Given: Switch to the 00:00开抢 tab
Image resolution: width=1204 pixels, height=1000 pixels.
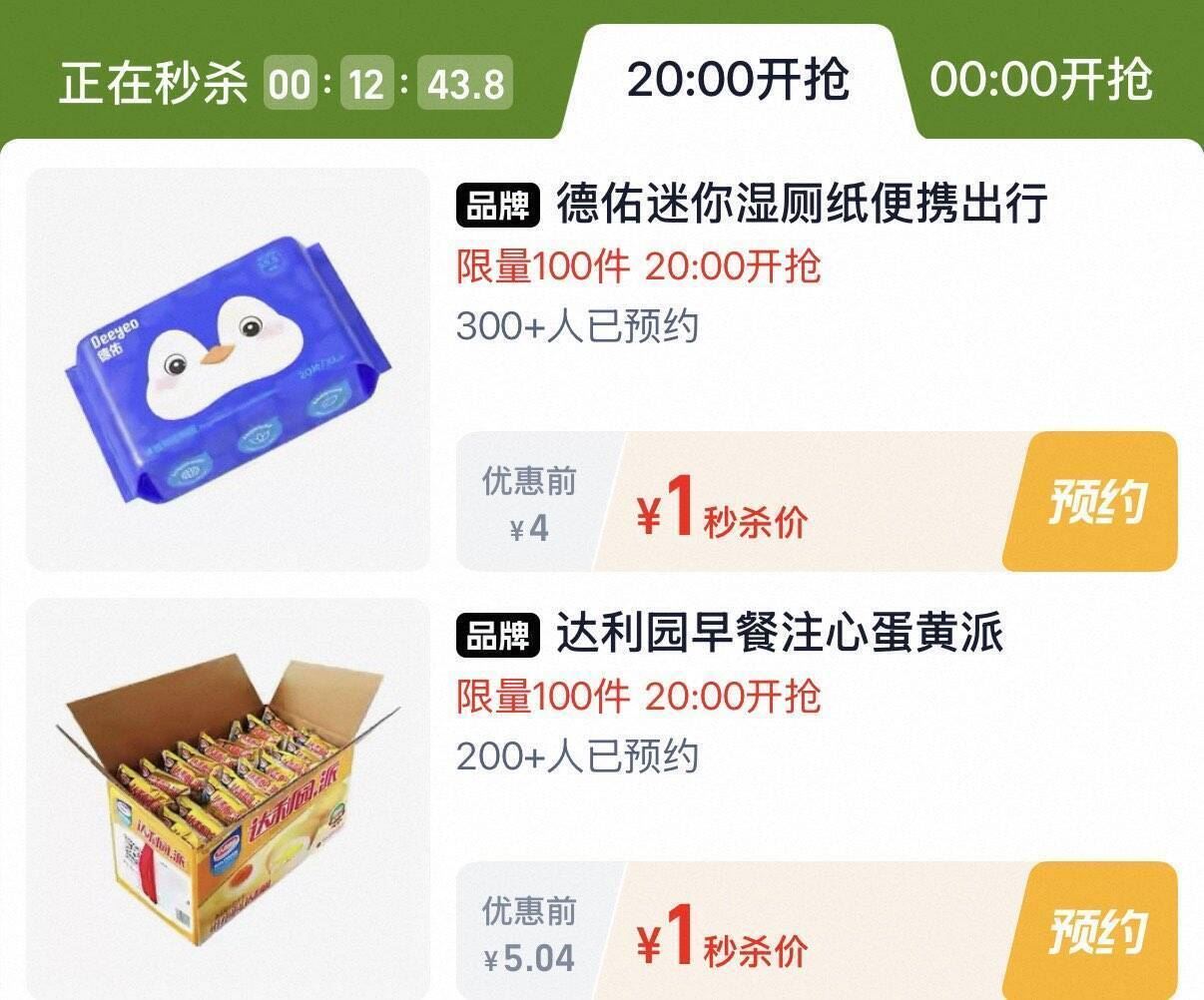Looking at the screenshot, I should (1041, 80).
